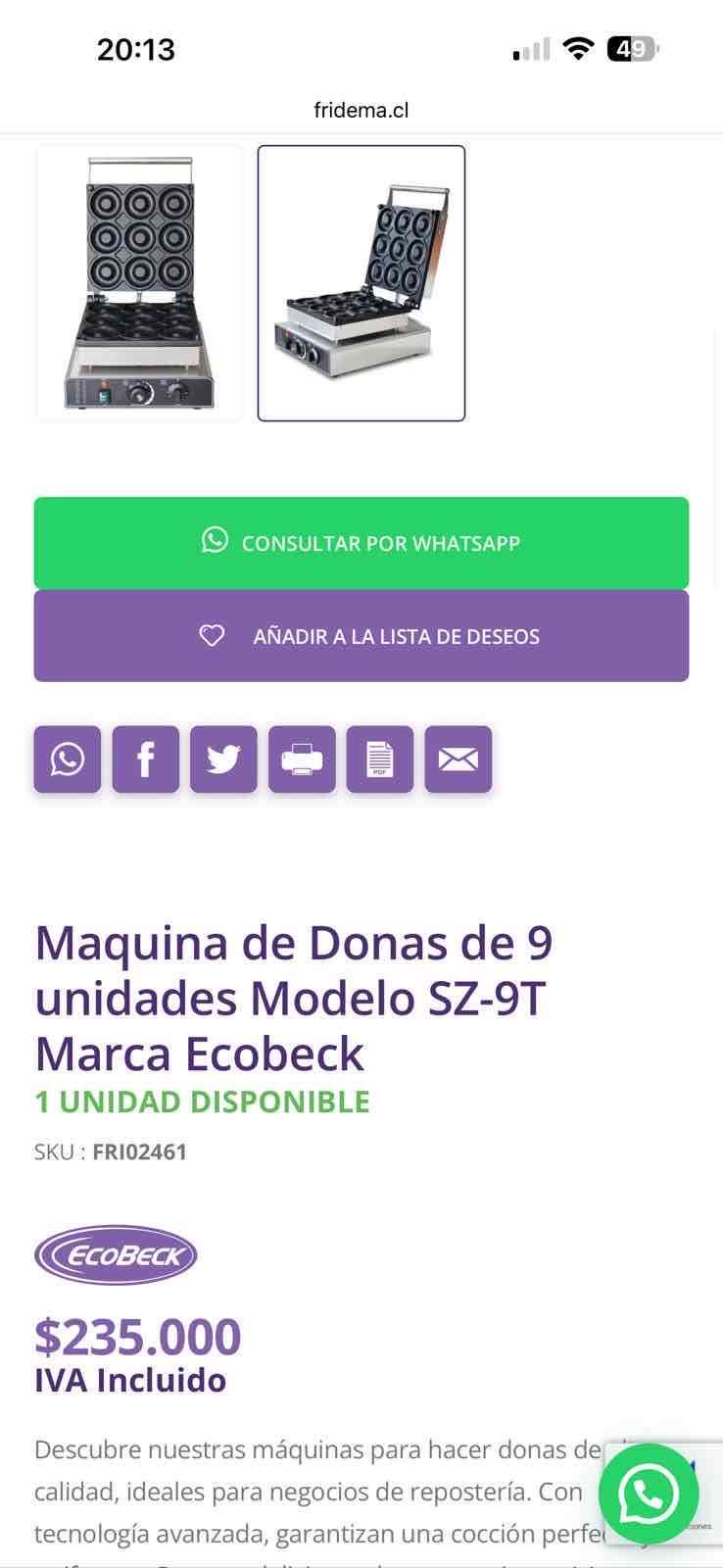The width and height of the screenshot is (723, 1568).
Task: Open the fridema.cl address bar
Action: click(x=361, y=110)
